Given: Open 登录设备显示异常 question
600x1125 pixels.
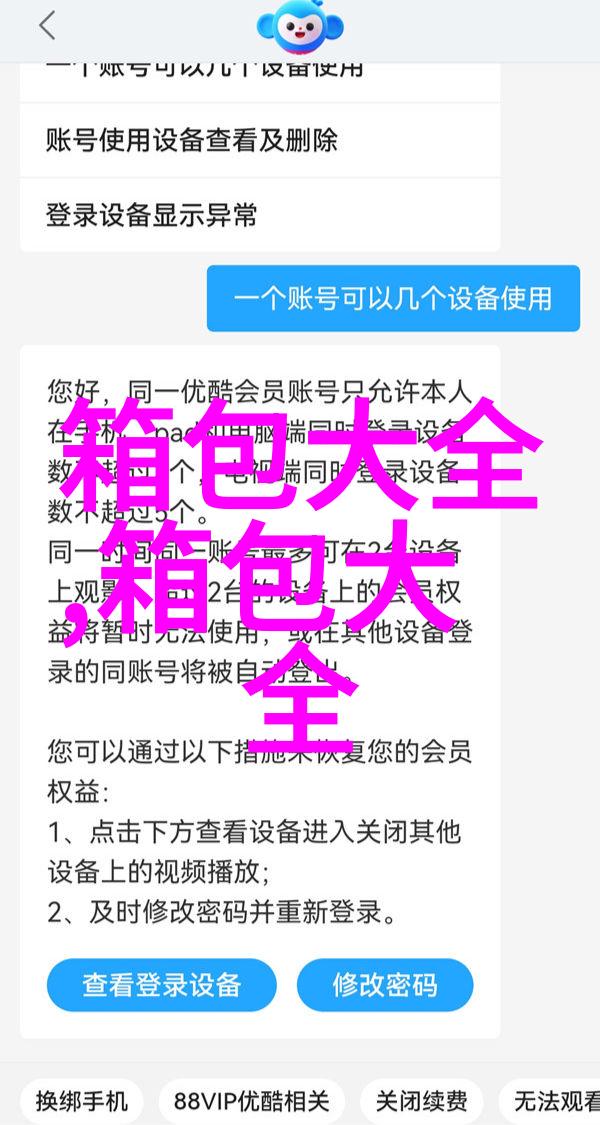Looking at the screenshot, I should (x=151, y=213).
